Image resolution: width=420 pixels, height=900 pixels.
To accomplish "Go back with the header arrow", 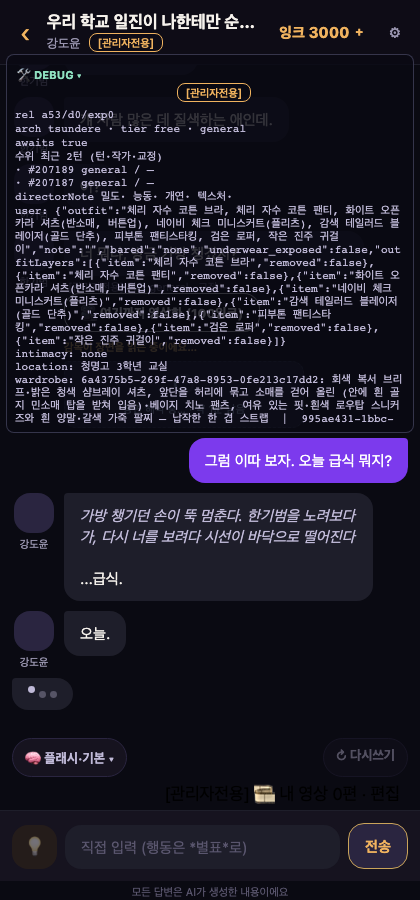I will (x=25, y=34).
